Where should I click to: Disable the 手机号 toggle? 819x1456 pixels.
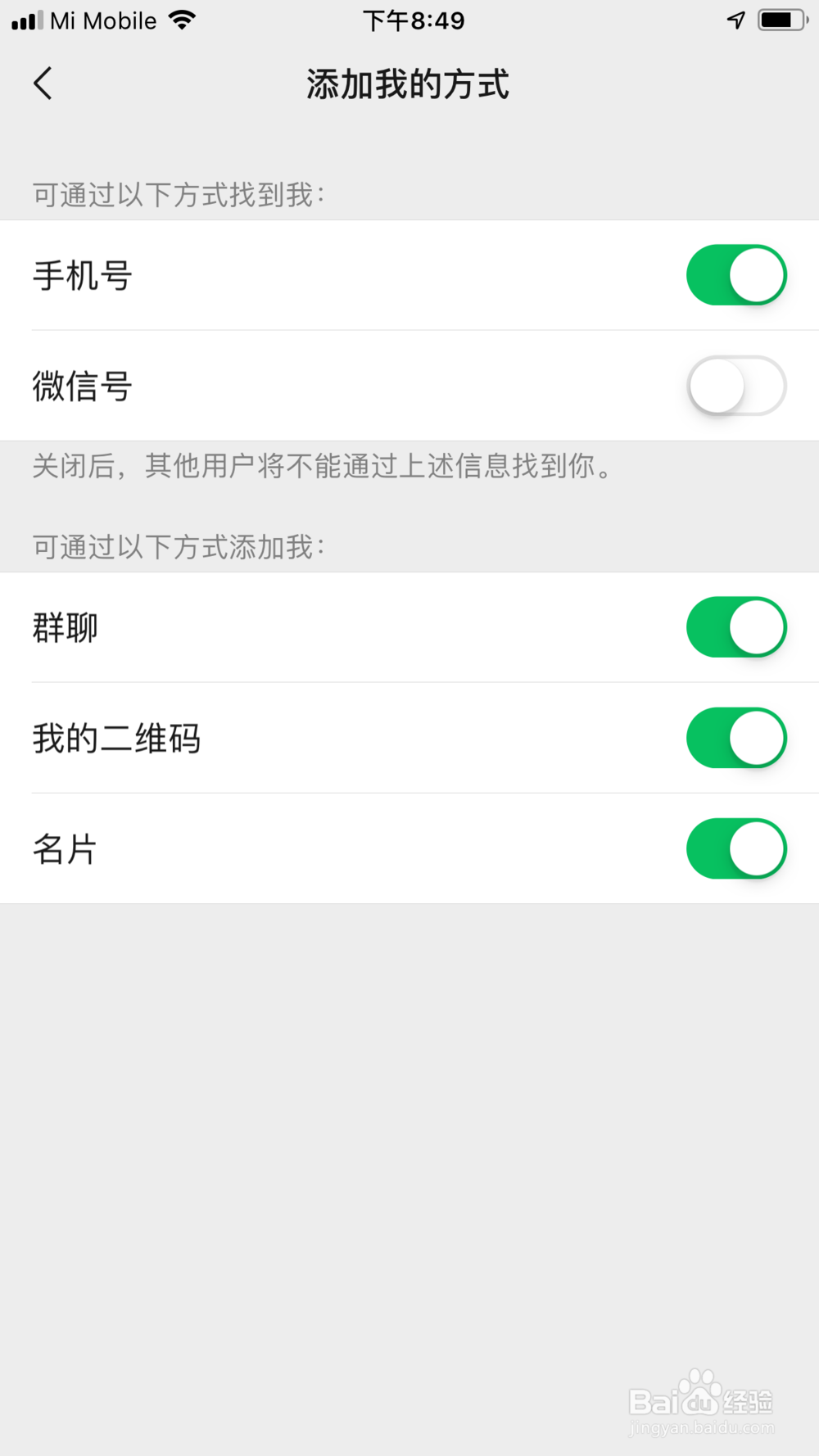click(735, 276)
